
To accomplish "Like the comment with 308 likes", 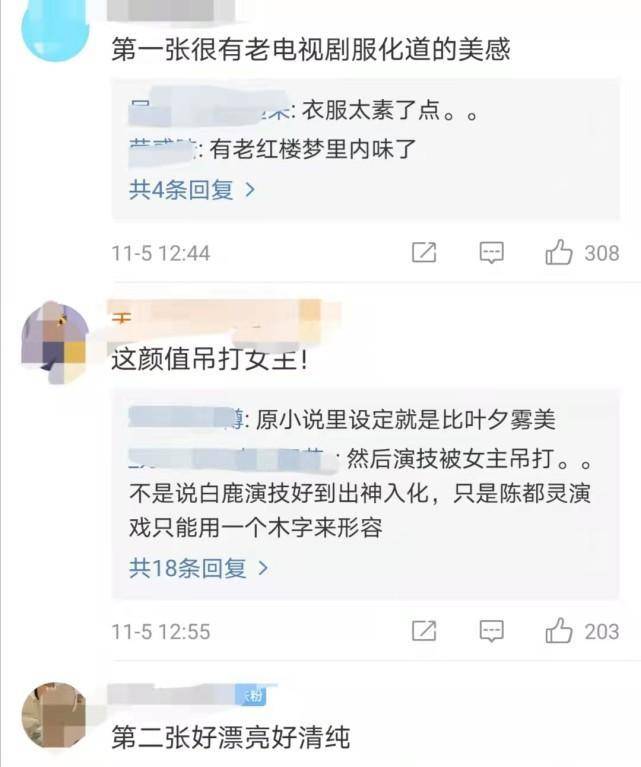I will click(x=559, y=253).
